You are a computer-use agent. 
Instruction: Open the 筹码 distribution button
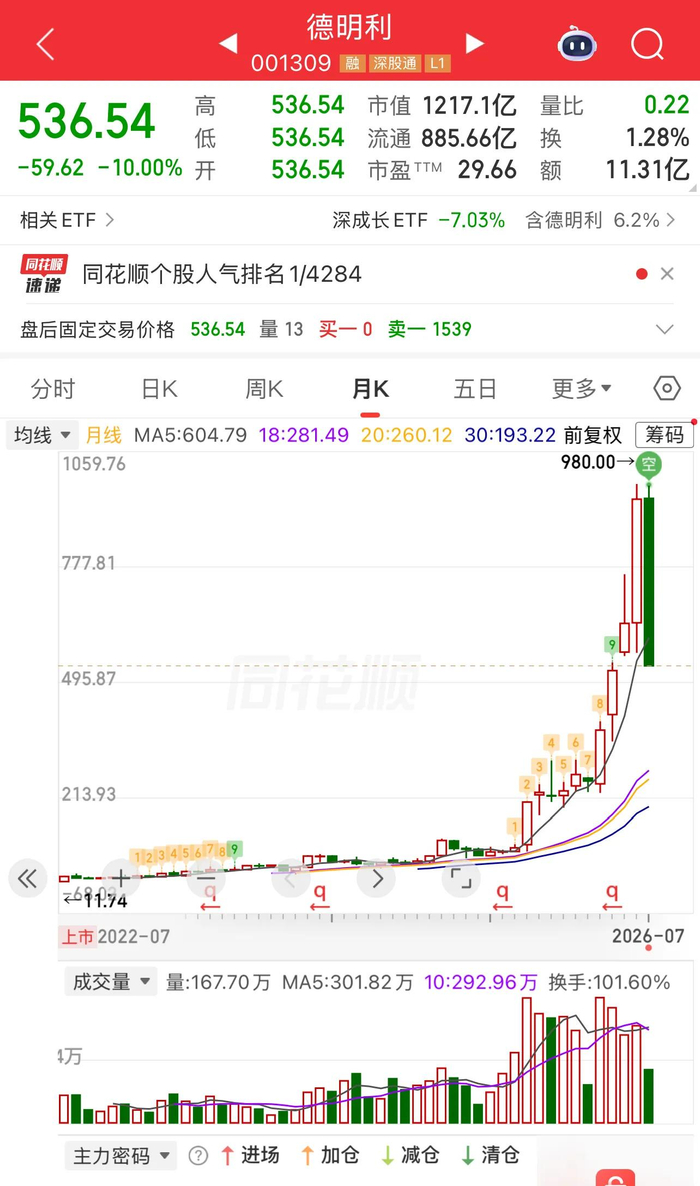click(x=664, y=435)
